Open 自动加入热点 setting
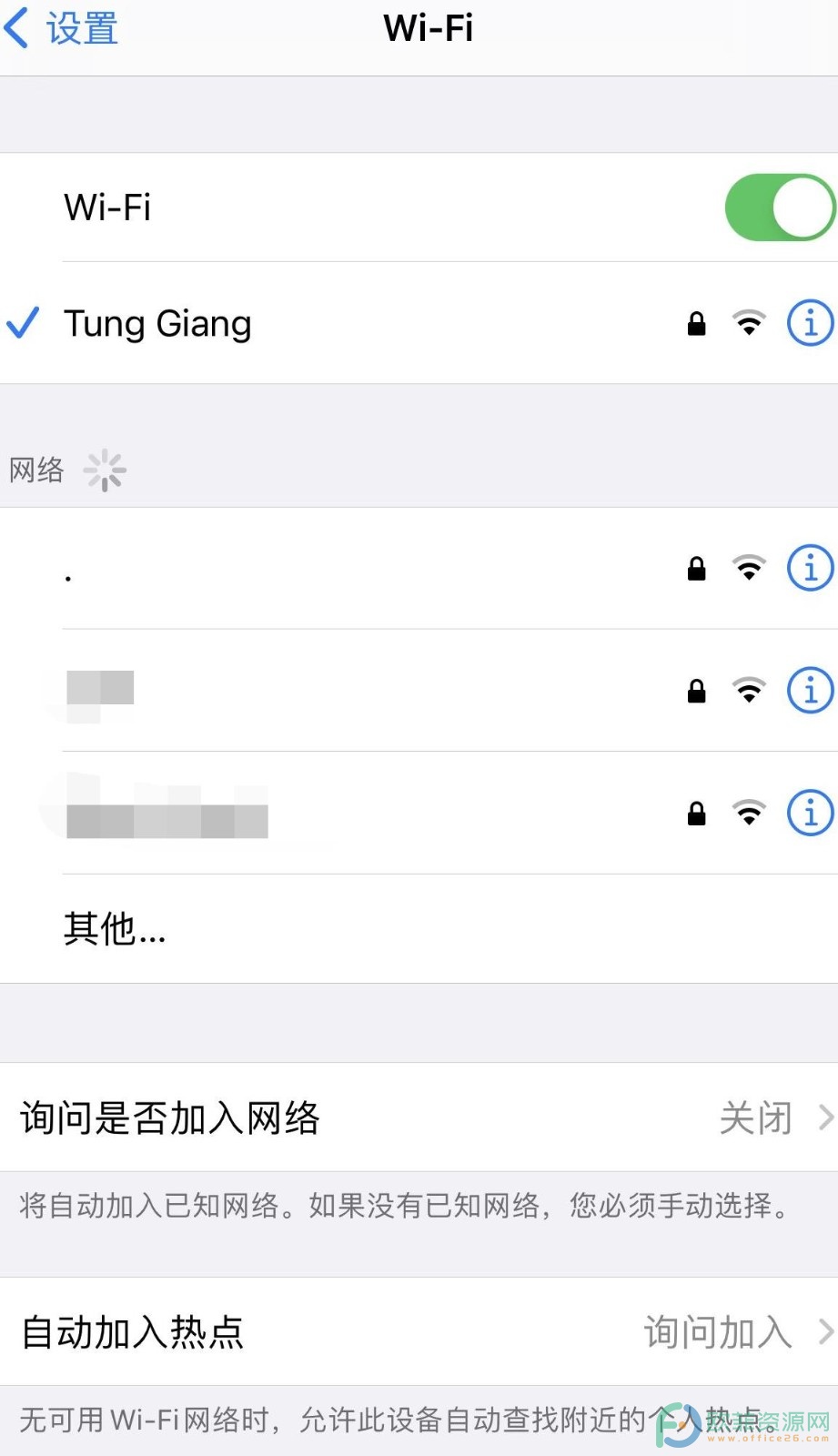The height and width of the screenshot is (1456, 838). tap(419, 1332)
